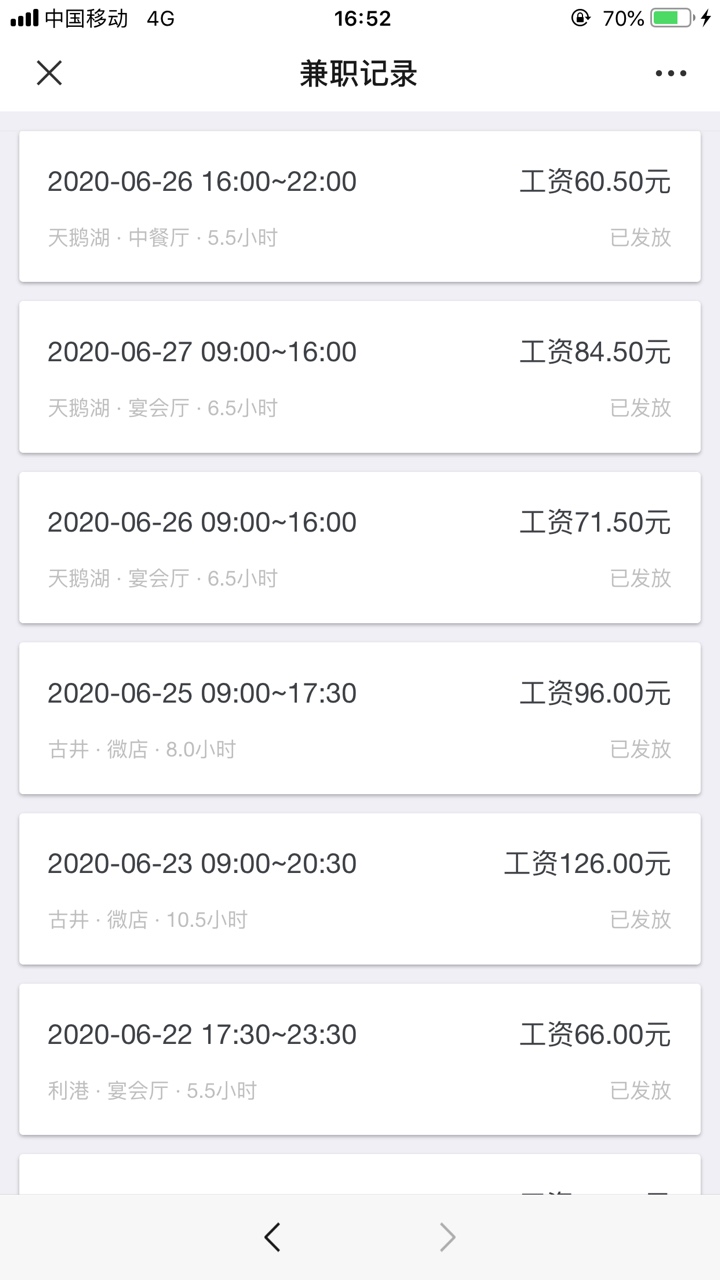720x1280 pixels.
Task: Open the three-dot more menu
Action: (x=671, y=73)
